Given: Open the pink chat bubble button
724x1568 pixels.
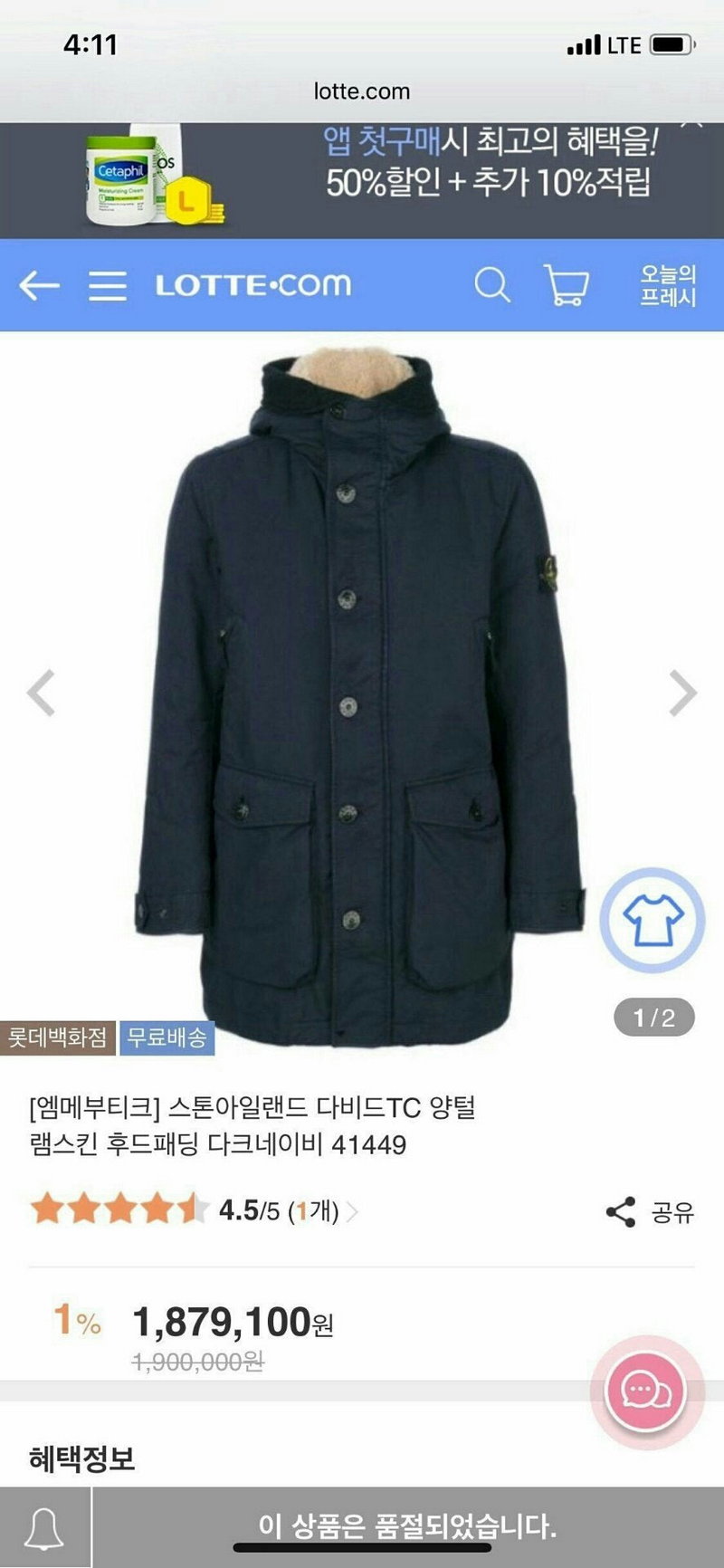Looking at the screenshot, I should point(647,1392).
